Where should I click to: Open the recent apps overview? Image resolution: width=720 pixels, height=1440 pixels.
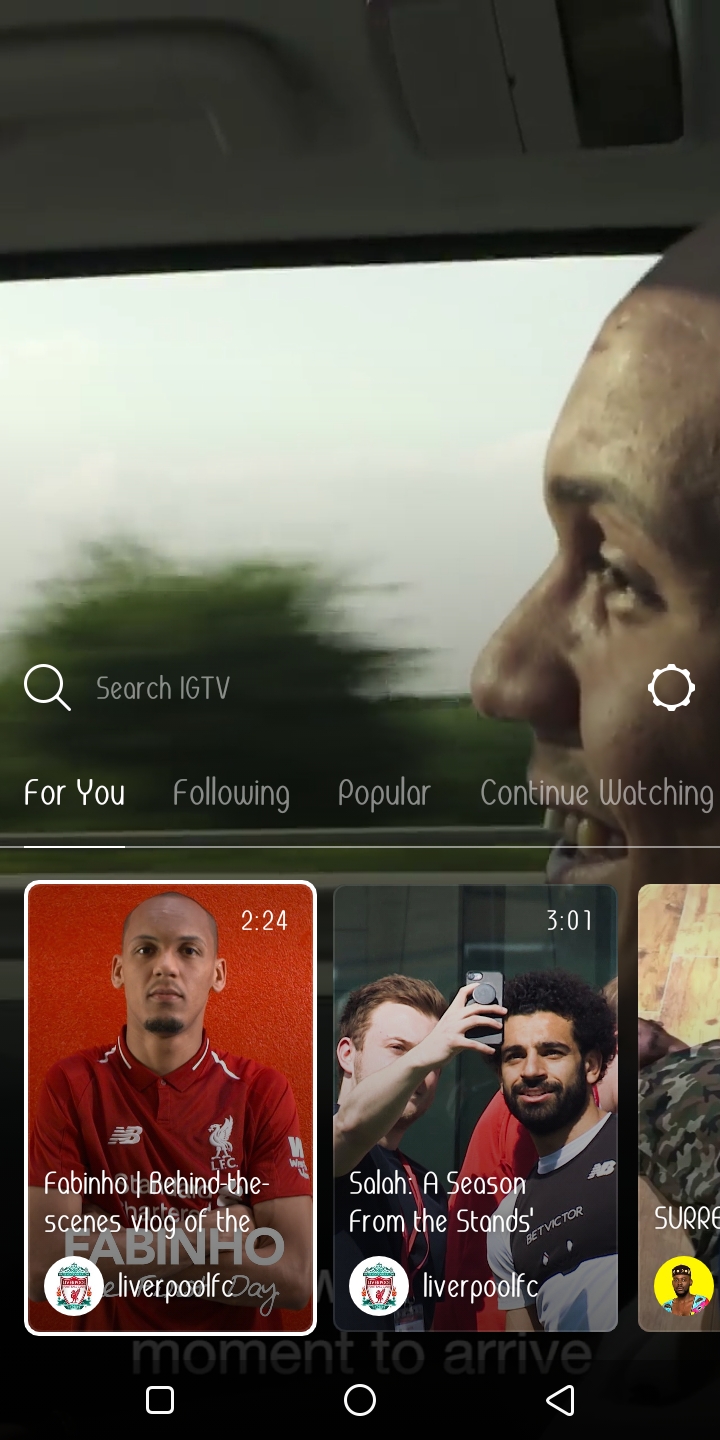[x=160, y=1400]
